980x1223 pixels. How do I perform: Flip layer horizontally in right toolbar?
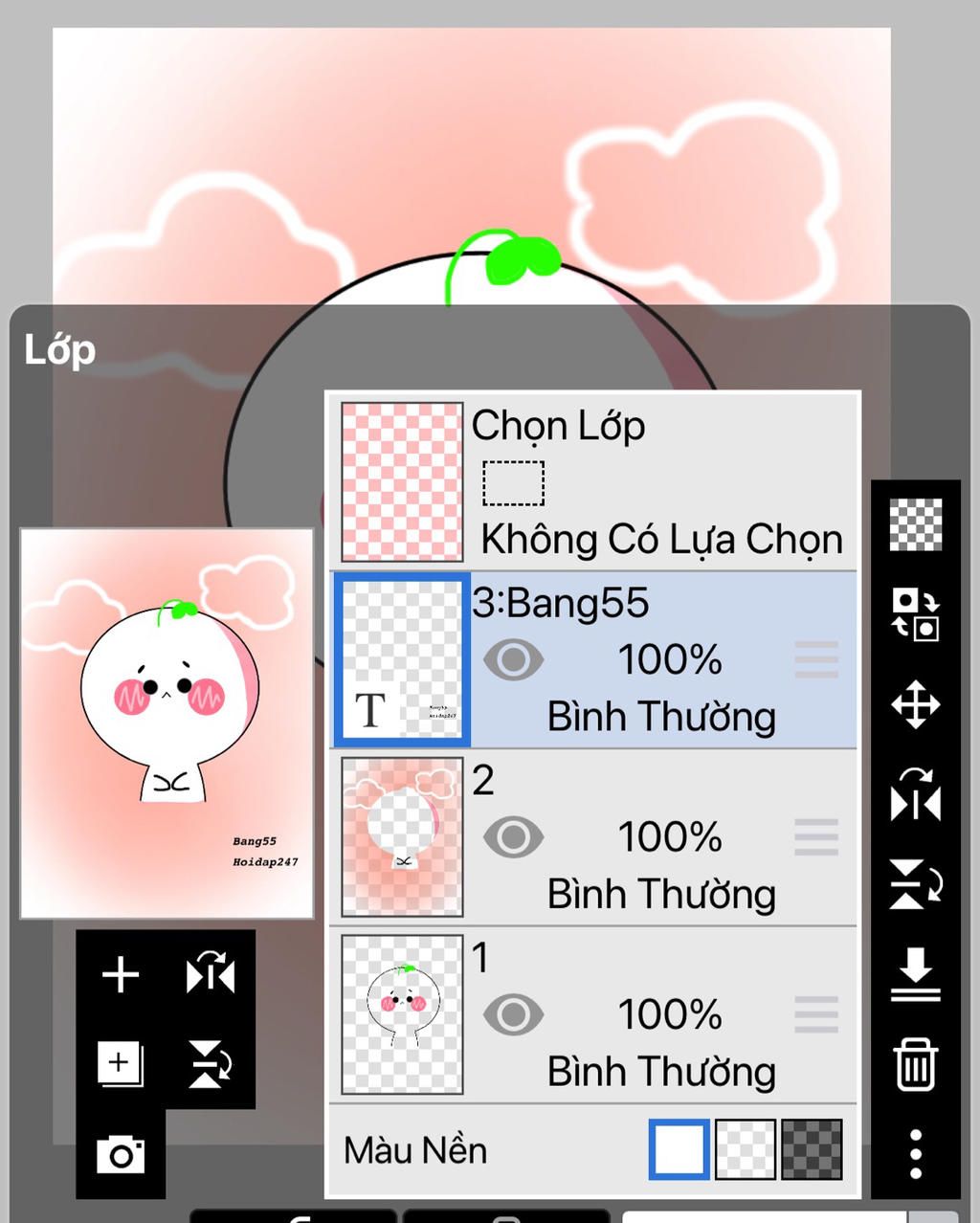click(x=916, y=795)
